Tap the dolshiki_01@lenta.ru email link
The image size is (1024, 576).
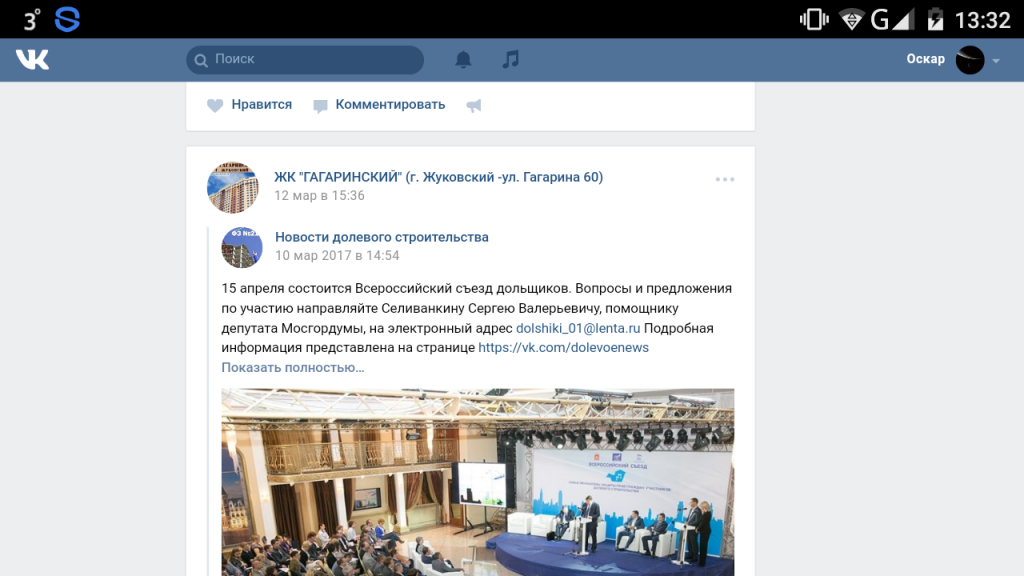(x=578, y=328)
